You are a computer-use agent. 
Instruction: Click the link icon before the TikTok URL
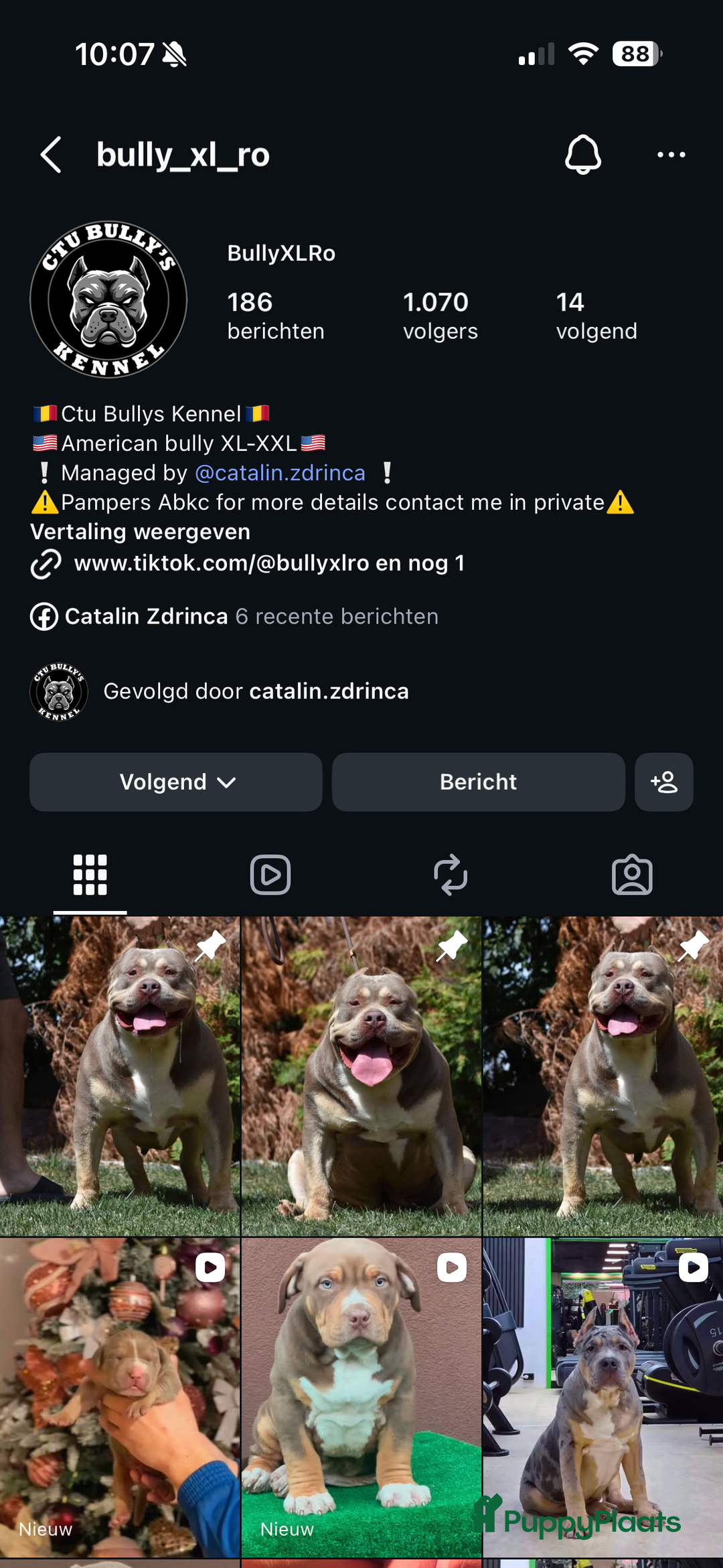(44, 565)
